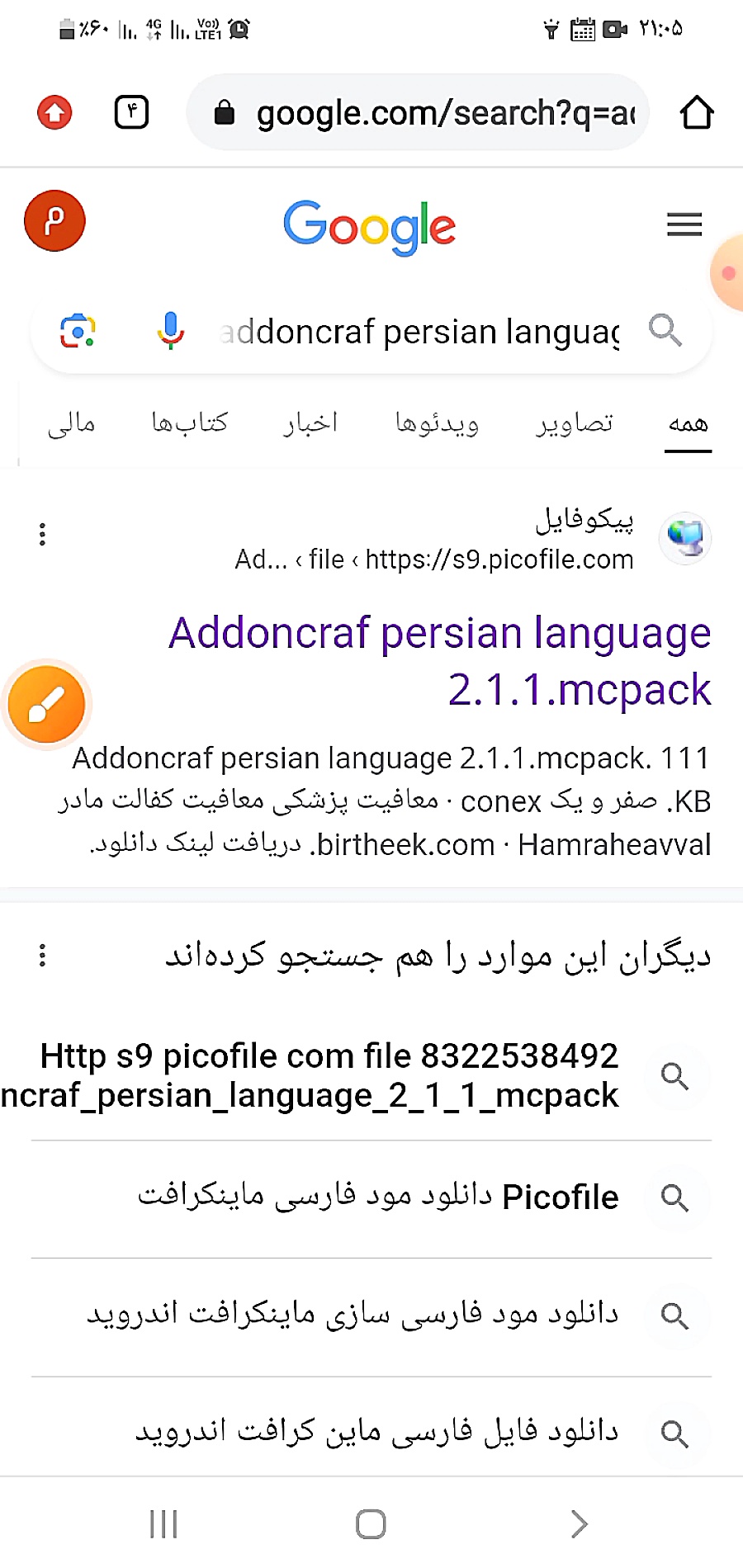This screenshot has height=1568, width=743.
Task: Tap the URL address bar
Action: click(418, 113)
